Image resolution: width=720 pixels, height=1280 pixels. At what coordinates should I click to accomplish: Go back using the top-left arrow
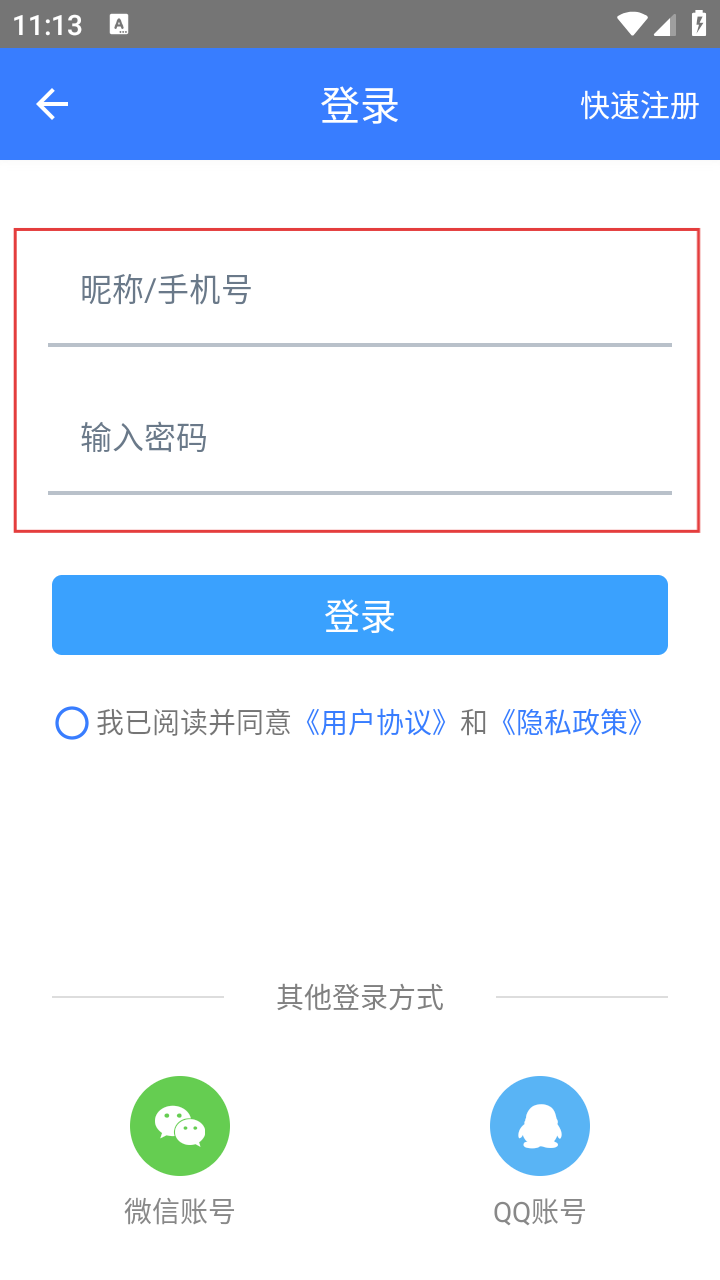click(52, 104)
